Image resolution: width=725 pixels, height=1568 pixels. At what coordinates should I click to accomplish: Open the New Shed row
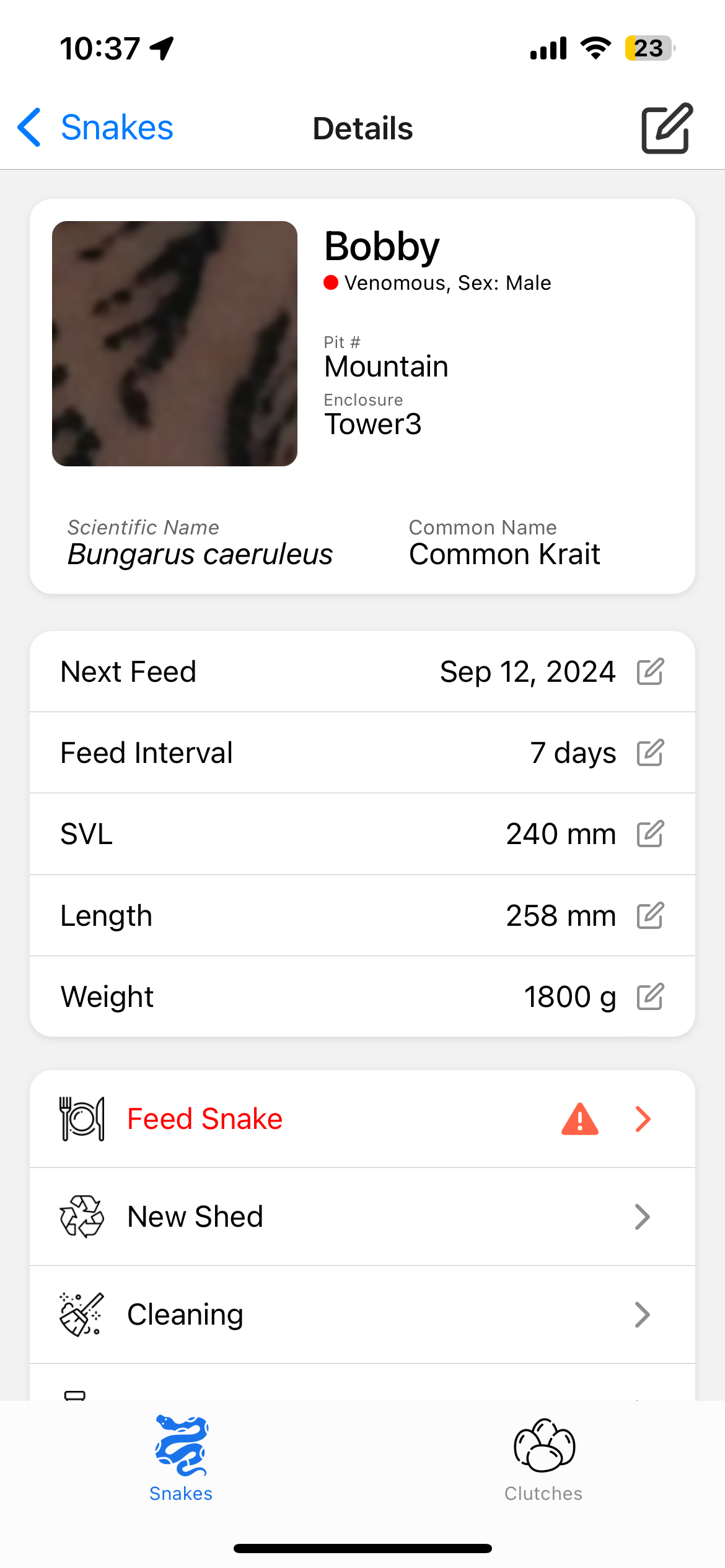coord(362,1217)
